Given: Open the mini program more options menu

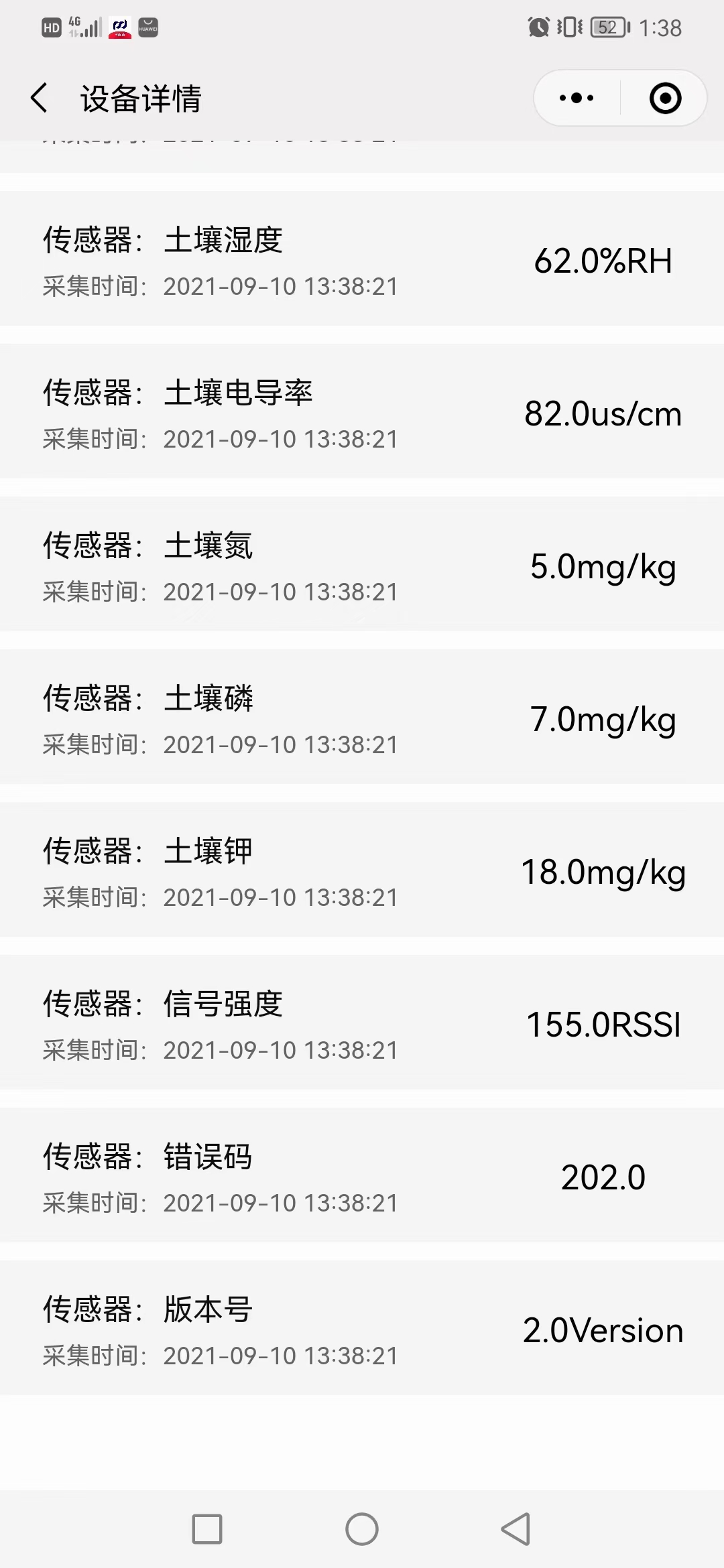Looking at the screenshot, I should pyautogui.click(x=577, y=98).
